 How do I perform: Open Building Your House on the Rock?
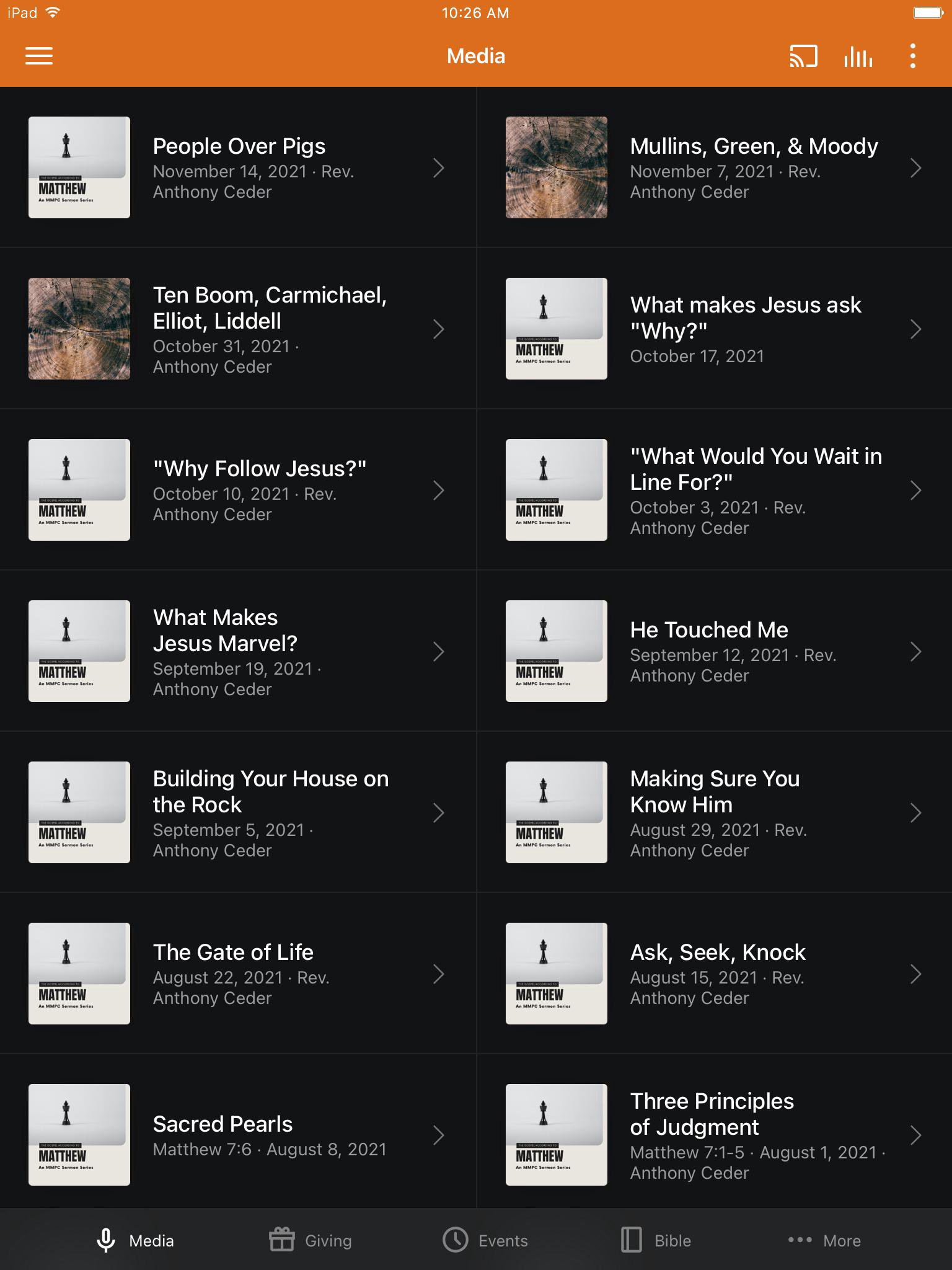coord(238,812)
